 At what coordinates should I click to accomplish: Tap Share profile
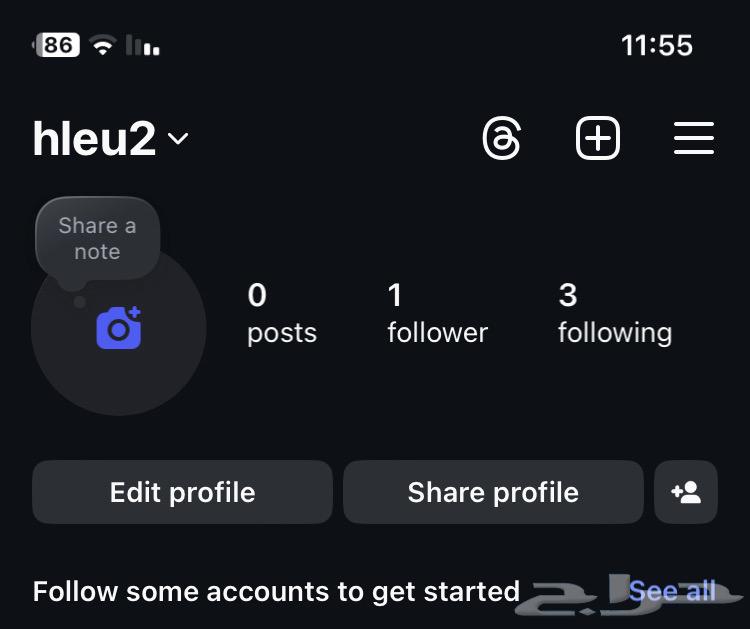click(493, 492)
